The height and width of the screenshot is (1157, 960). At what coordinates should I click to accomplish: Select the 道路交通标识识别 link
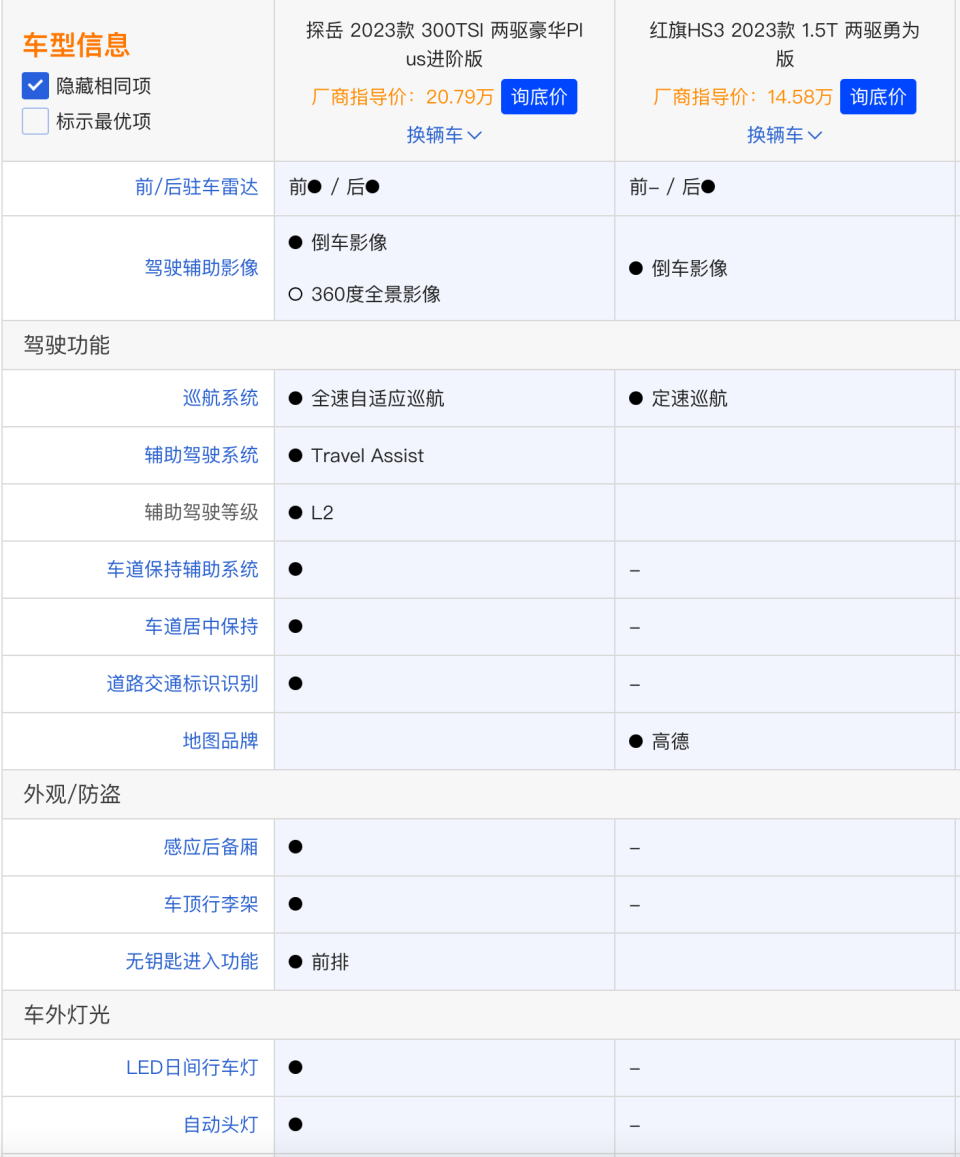coord(184,683)
